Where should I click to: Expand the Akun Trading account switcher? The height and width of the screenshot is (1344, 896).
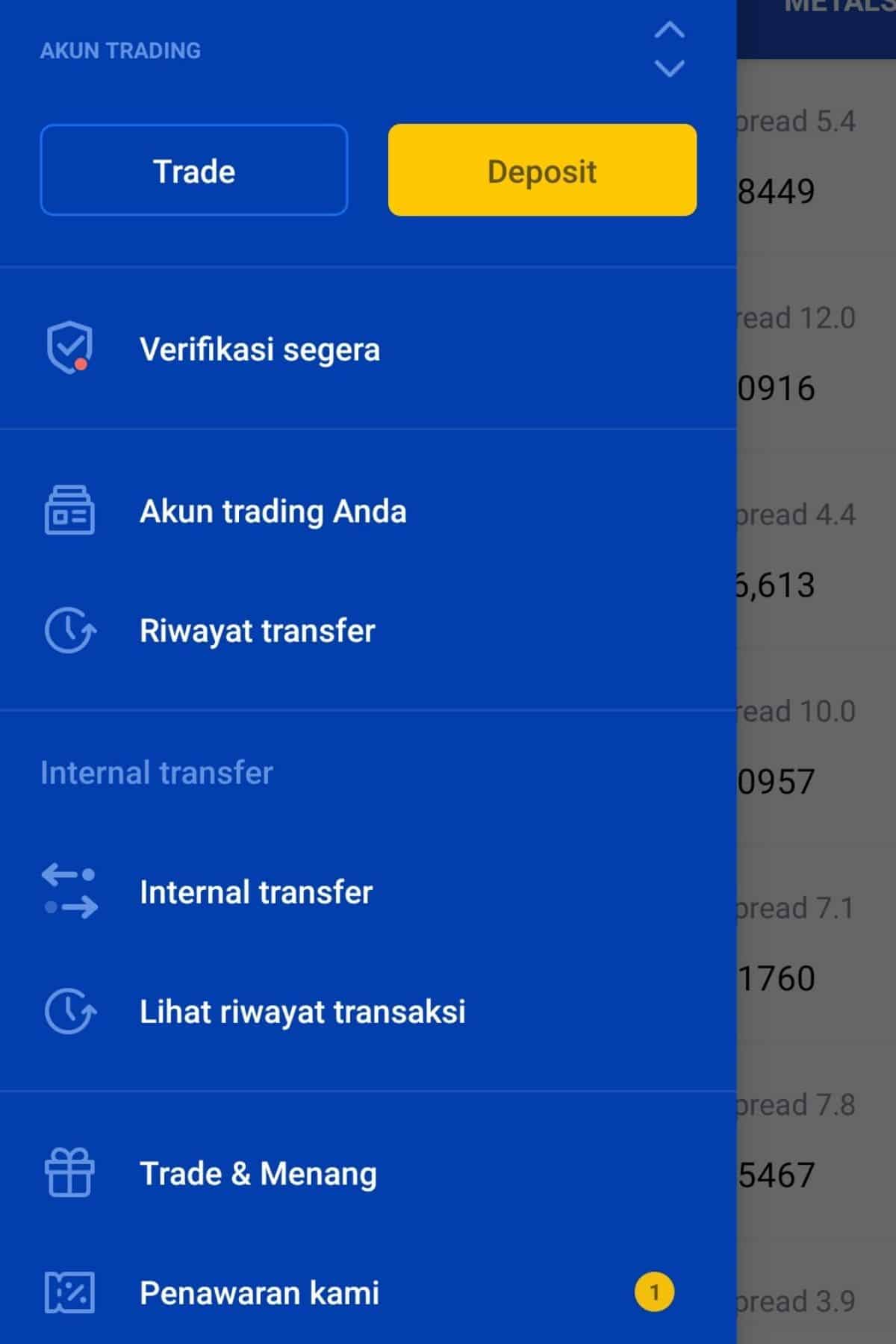click(x=669, y=49)
